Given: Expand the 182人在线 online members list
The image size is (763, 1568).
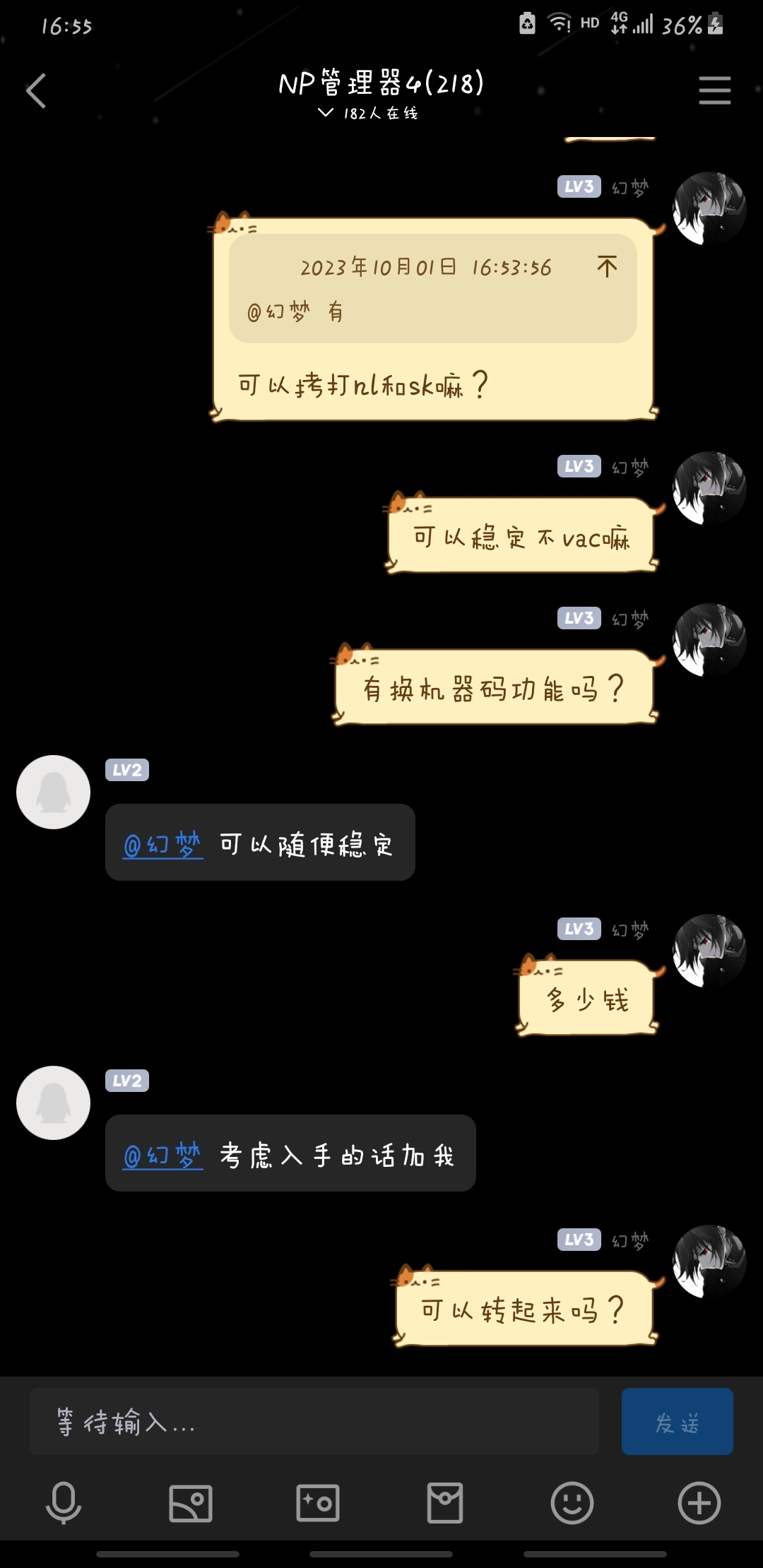Looking at the screenshot, I should [x=367, y=113].
